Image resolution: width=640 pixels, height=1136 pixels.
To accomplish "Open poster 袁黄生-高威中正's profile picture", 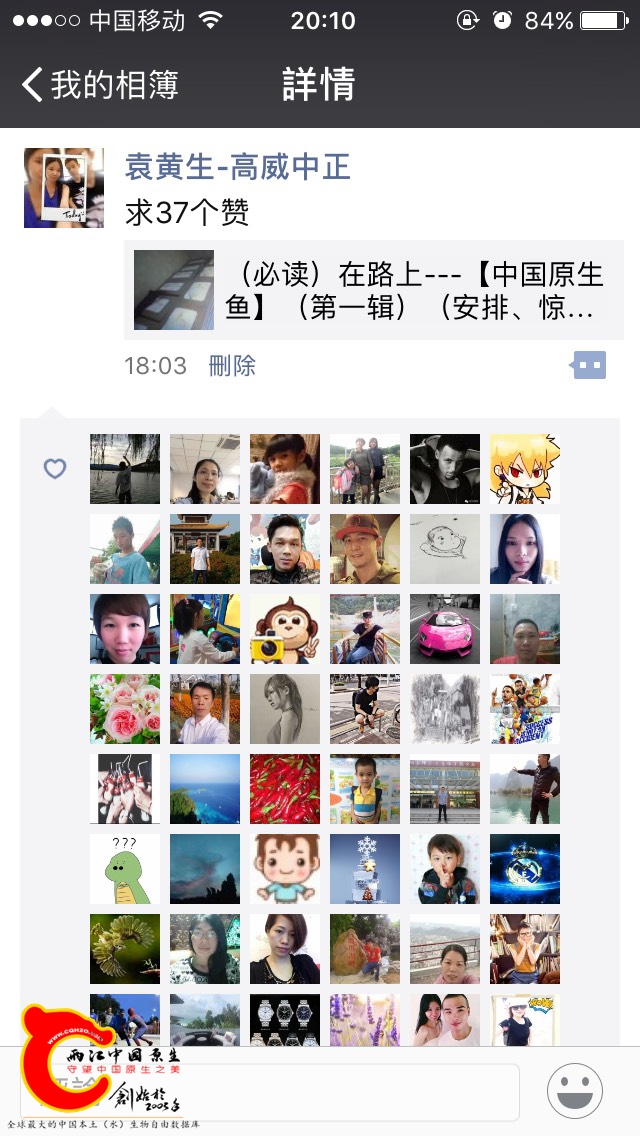I will pyautogui.click(x=64, y=188).
